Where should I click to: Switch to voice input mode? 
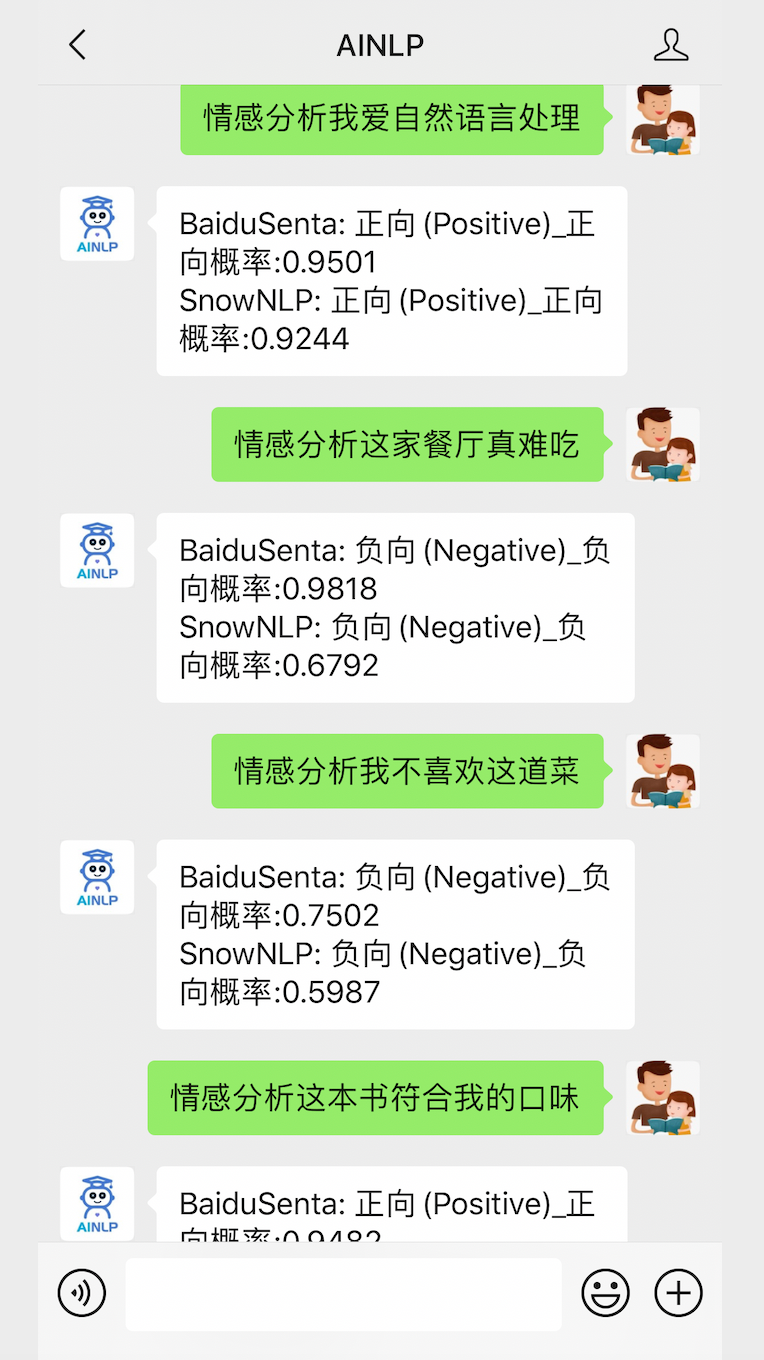[82, 1293]
